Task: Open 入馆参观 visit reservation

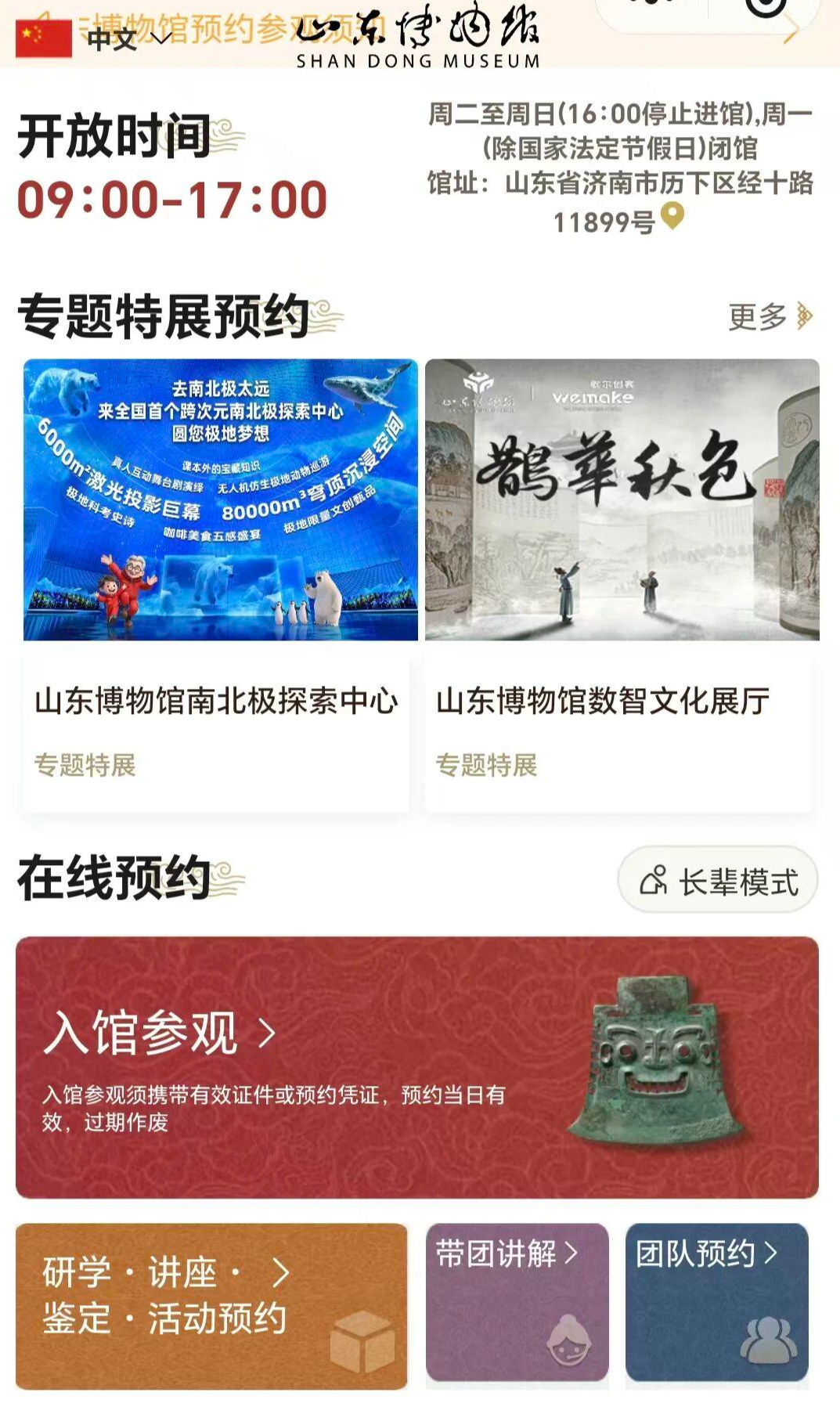Action: (x=416, y=1066)
